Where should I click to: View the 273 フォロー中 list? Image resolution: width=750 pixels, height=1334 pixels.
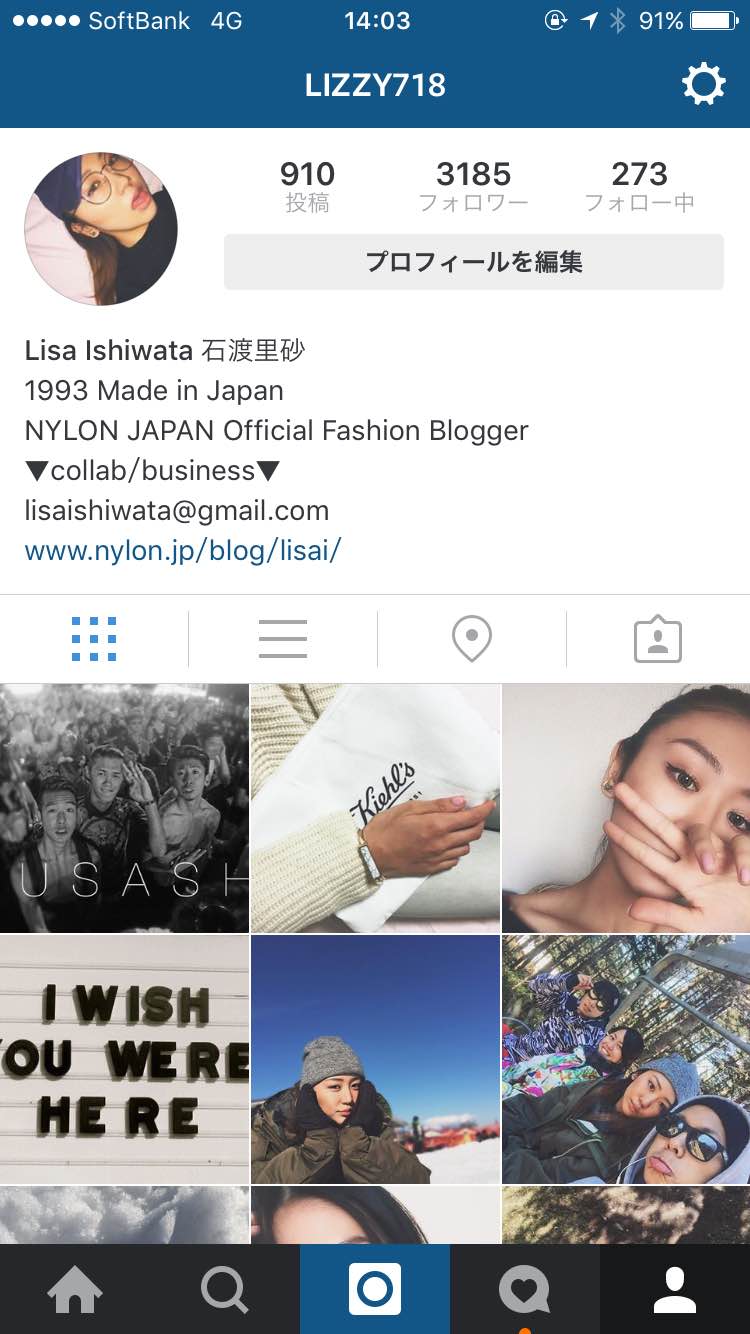pos(639,187)
